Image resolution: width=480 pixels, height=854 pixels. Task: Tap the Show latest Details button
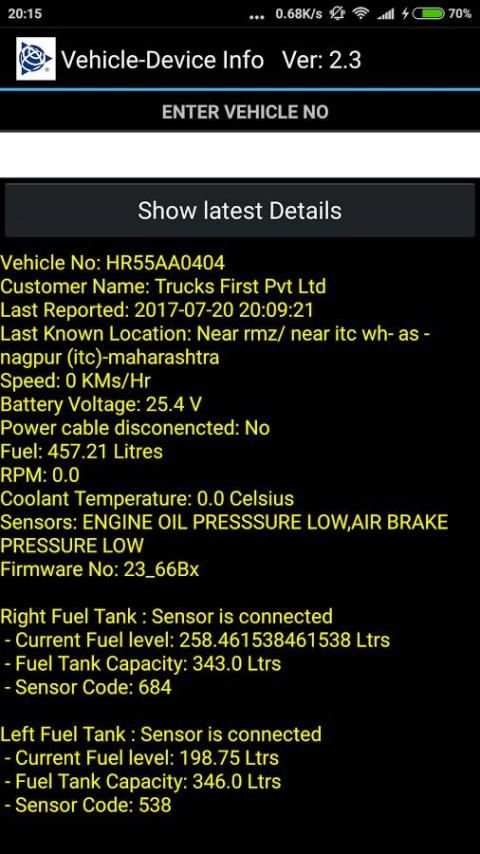coord(240,211)
